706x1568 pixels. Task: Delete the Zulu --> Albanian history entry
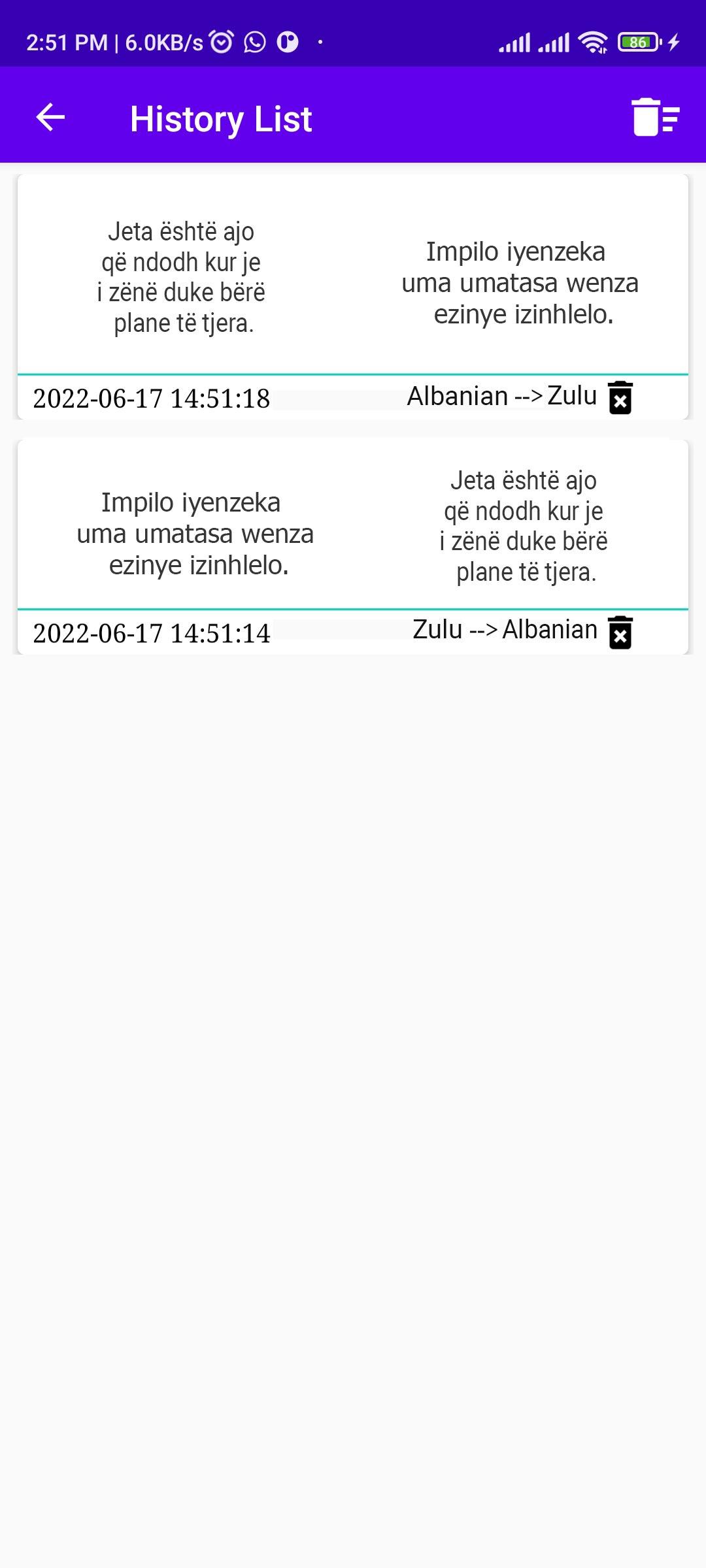[620, 632]
